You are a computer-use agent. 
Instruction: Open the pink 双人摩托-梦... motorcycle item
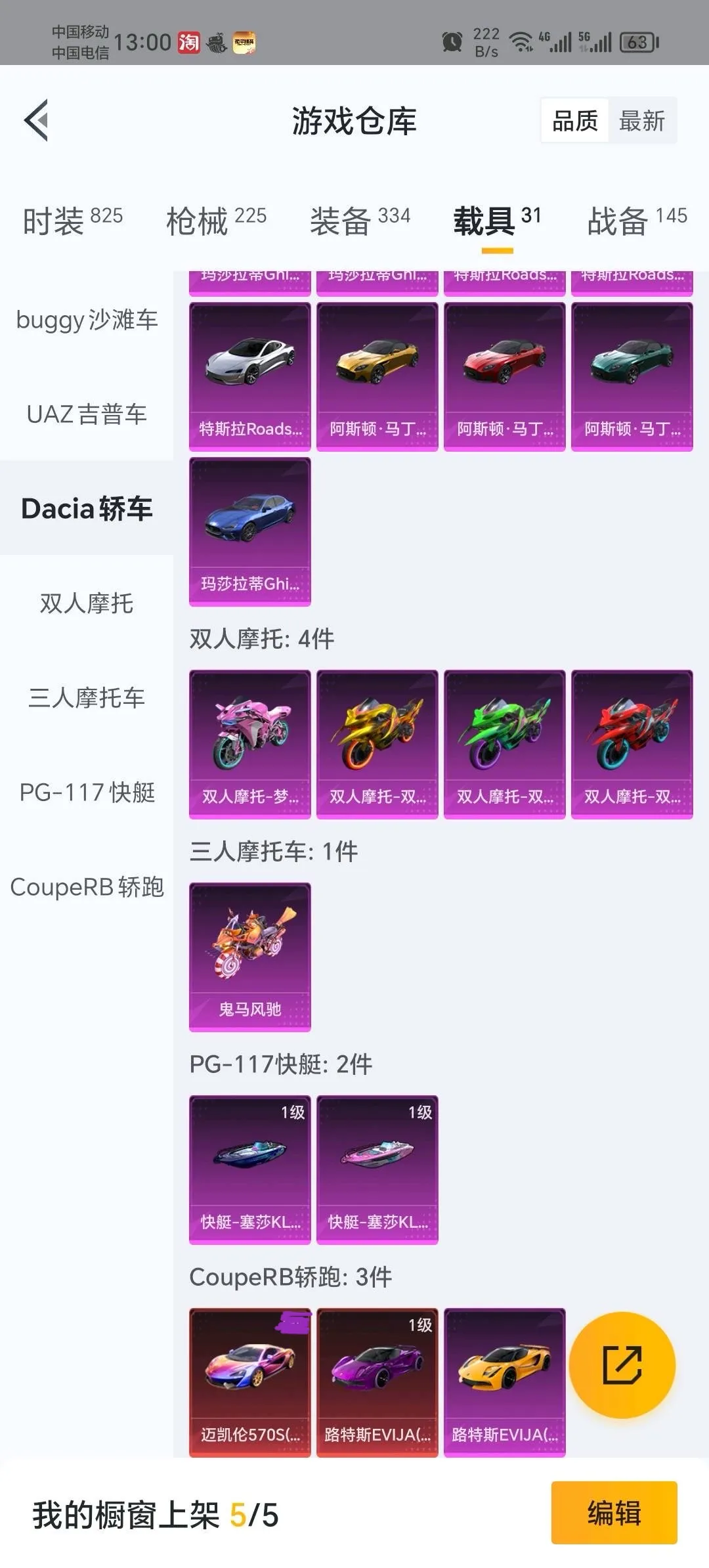(249, 744)
